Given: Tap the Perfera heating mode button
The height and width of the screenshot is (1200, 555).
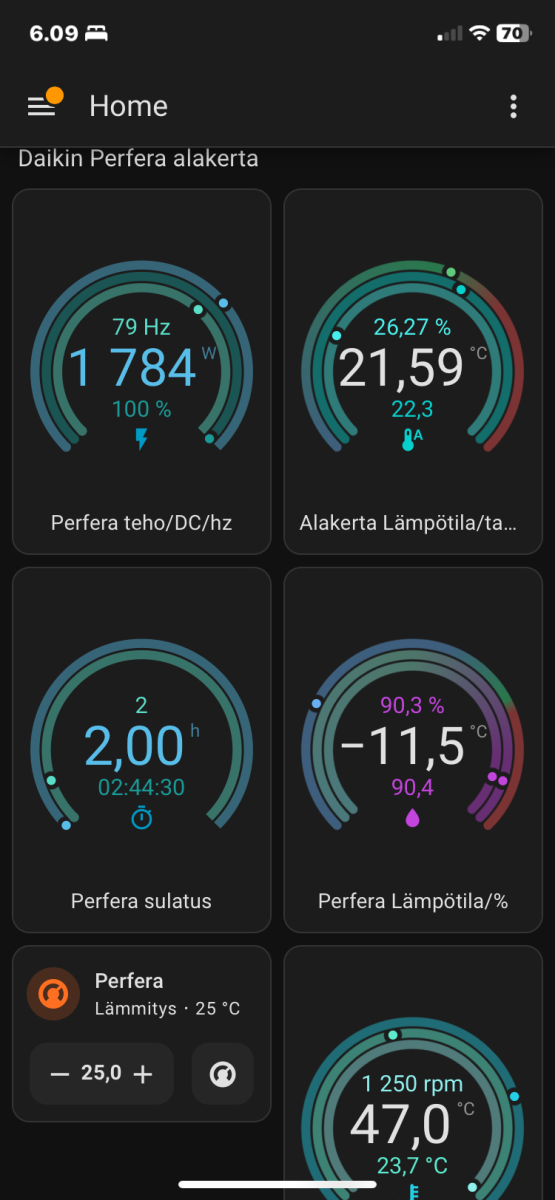Looking at the screenshot, I should click(x=223, y=1074).
